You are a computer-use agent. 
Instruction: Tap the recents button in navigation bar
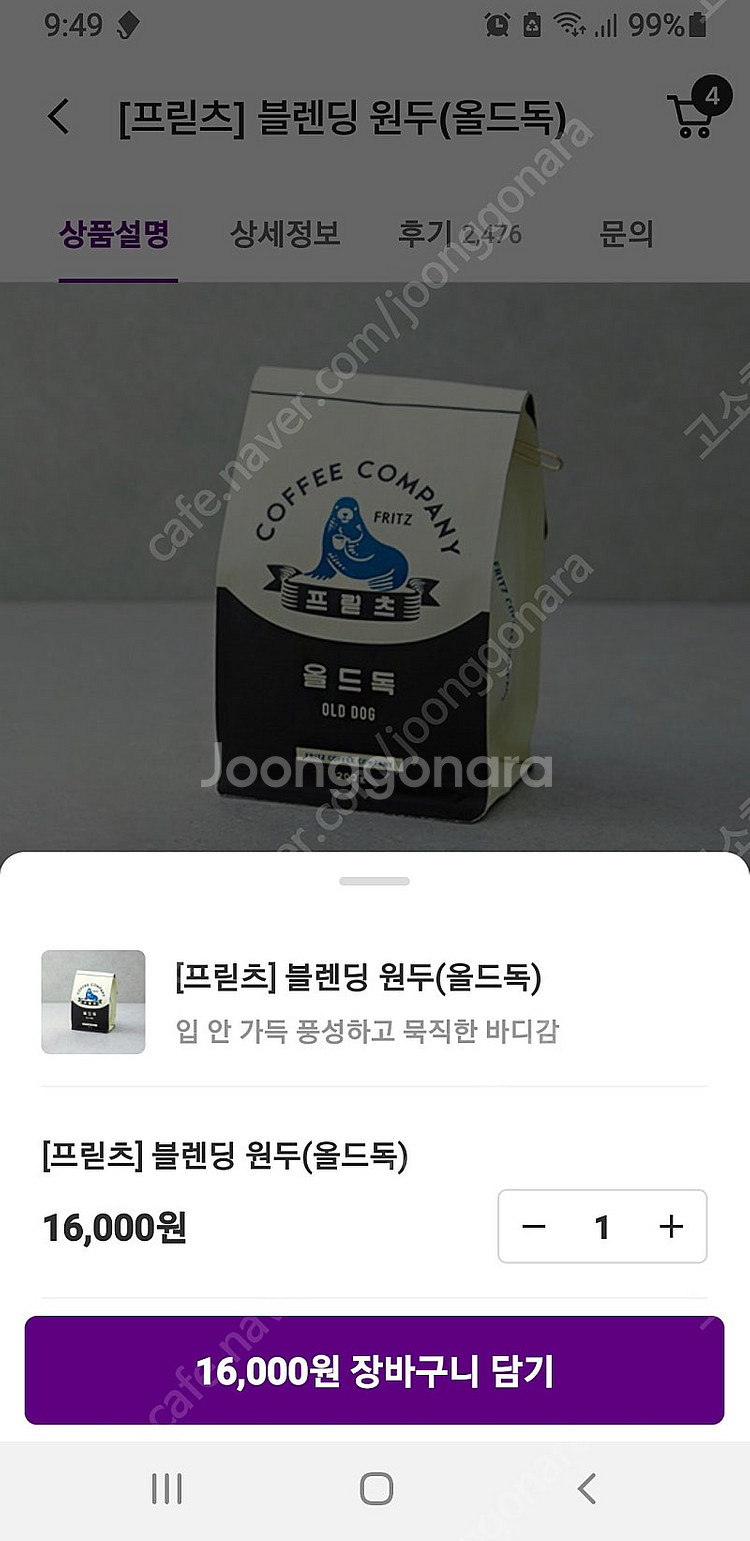(167, 1487)
